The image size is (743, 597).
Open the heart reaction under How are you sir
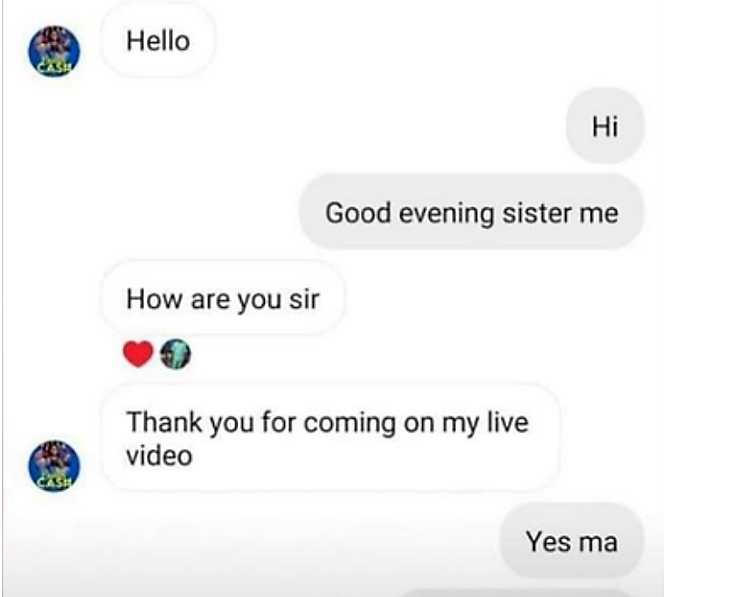coord(139,354)
